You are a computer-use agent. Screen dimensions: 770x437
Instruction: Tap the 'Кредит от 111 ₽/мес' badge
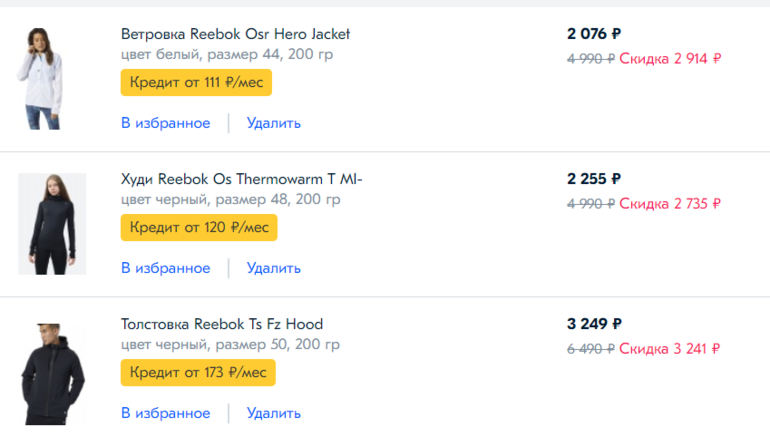pyautogui.click(x=196, y=82)
